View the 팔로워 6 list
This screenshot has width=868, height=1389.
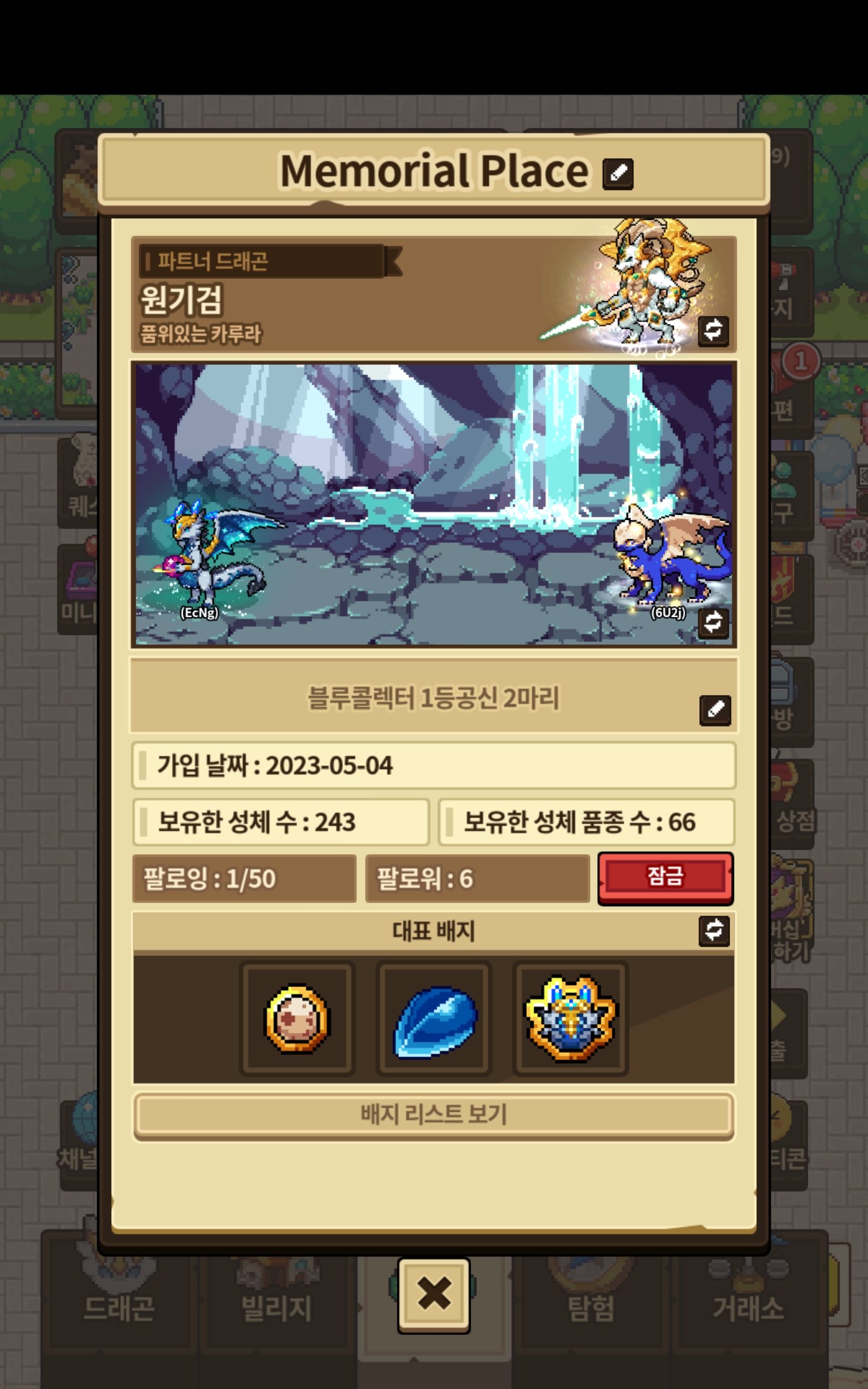[x=477, y=878]
